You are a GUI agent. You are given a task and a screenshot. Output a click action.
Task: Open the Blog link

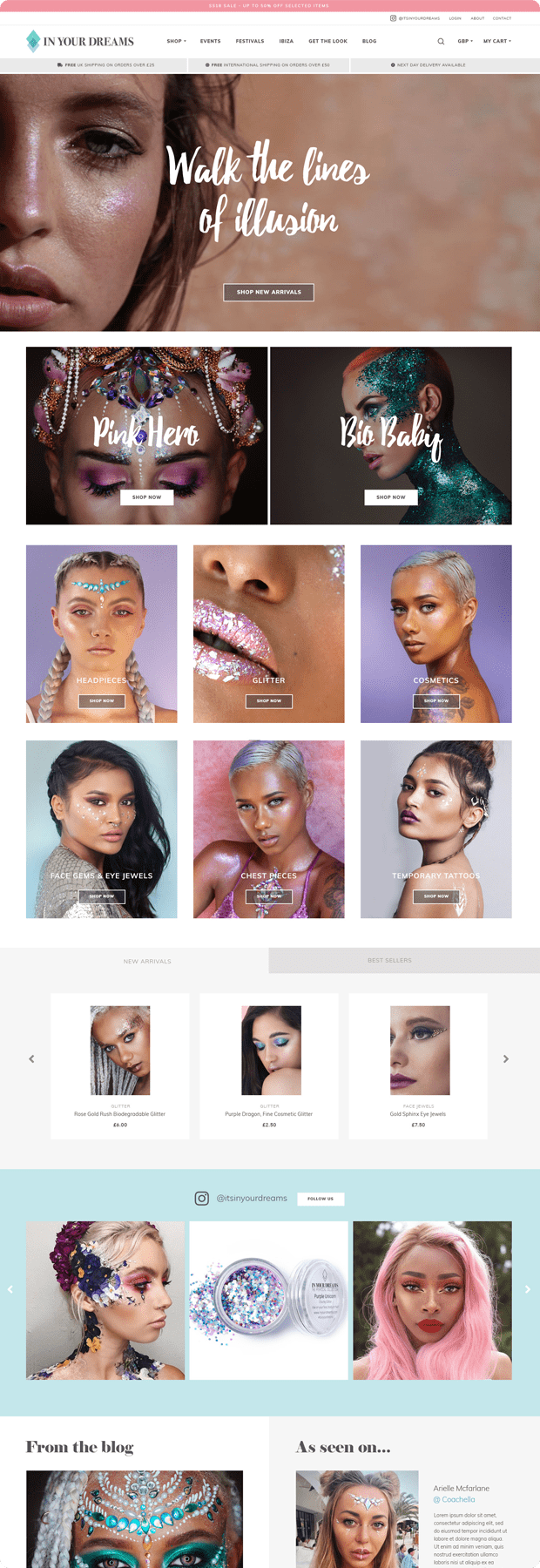[x=369, y=41]
